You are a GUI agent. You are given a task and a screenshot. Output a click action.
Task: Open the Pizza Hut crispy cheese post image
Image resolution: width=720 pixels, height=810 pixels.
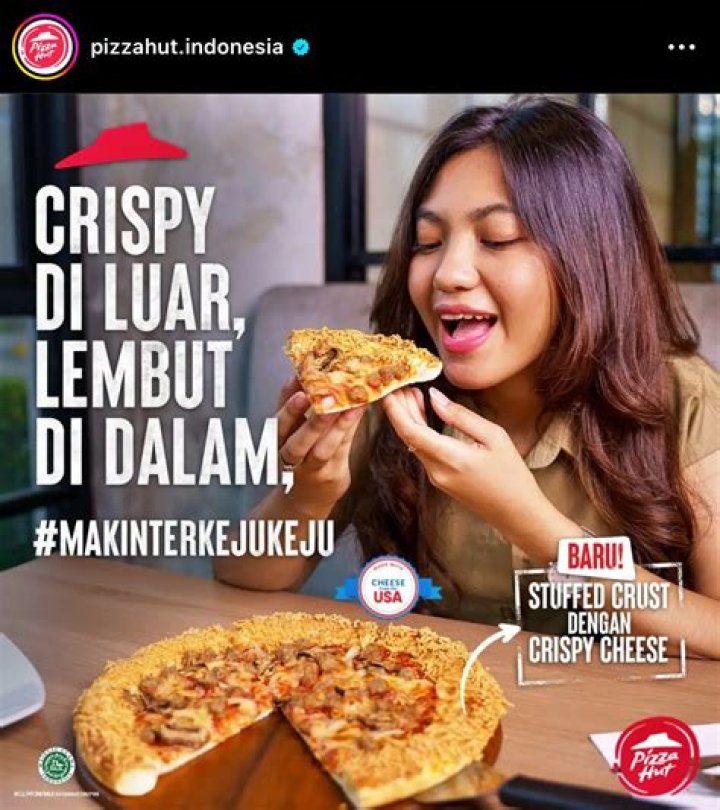point(360,450)
